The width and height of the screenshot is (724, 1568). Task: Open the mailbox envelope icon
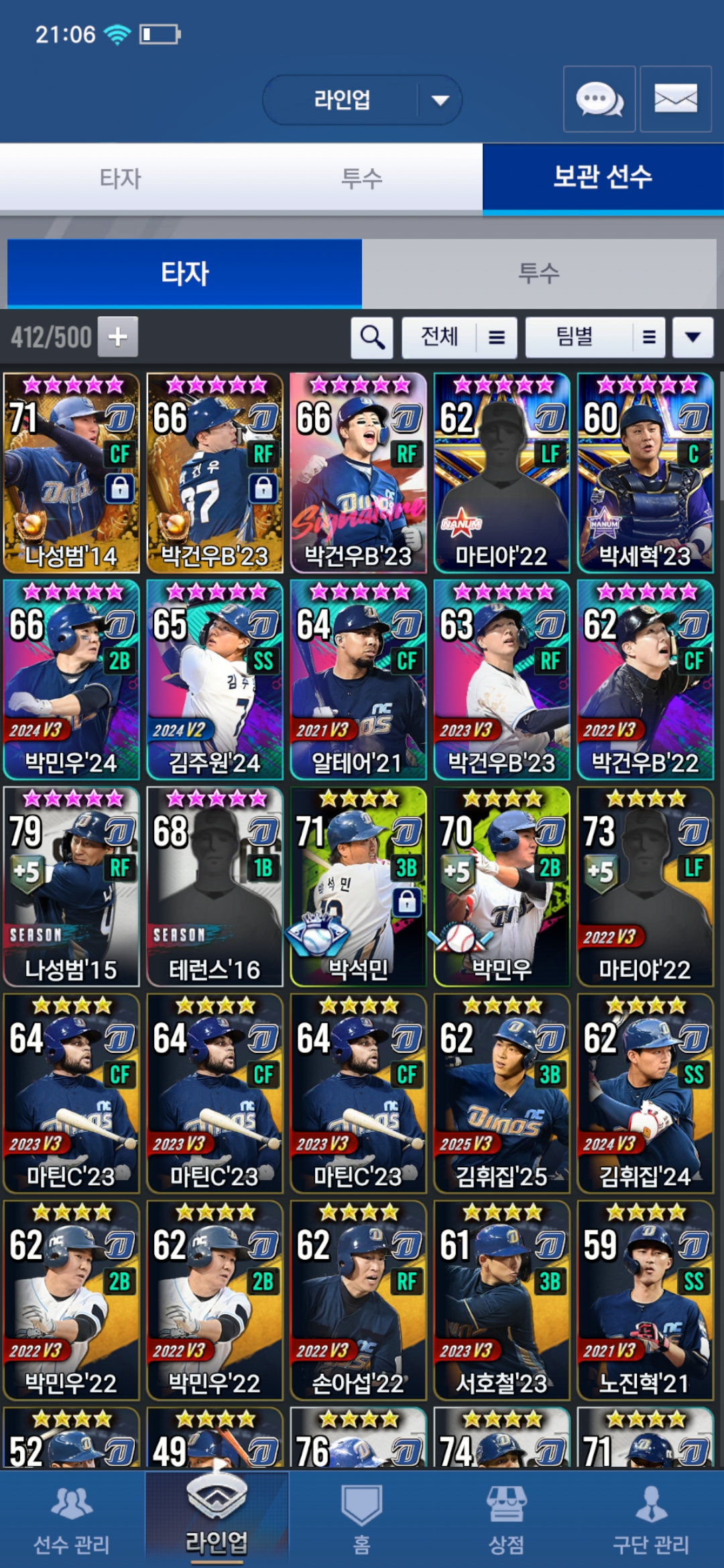point(675,99)
